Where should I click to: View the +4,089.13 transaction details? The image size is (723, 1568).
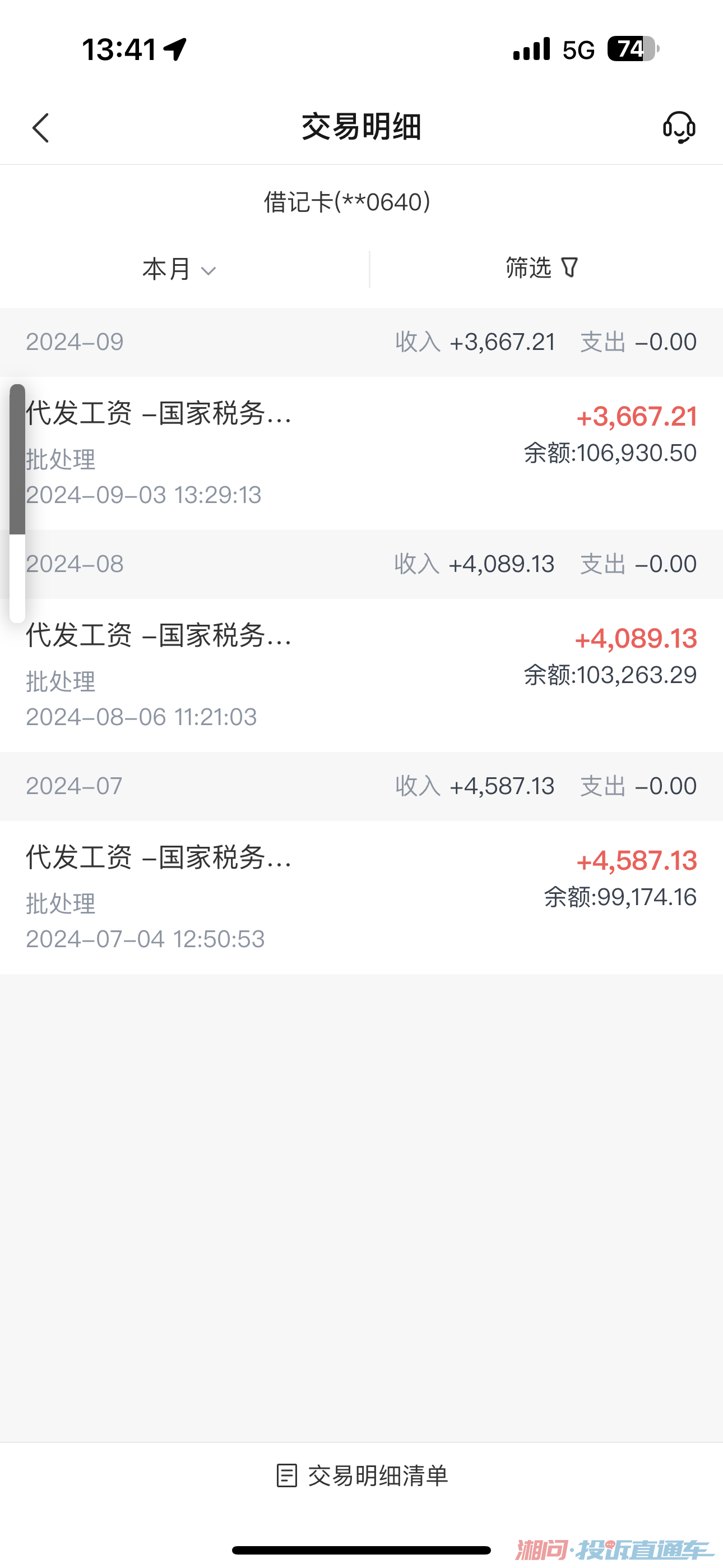[361, 675]
